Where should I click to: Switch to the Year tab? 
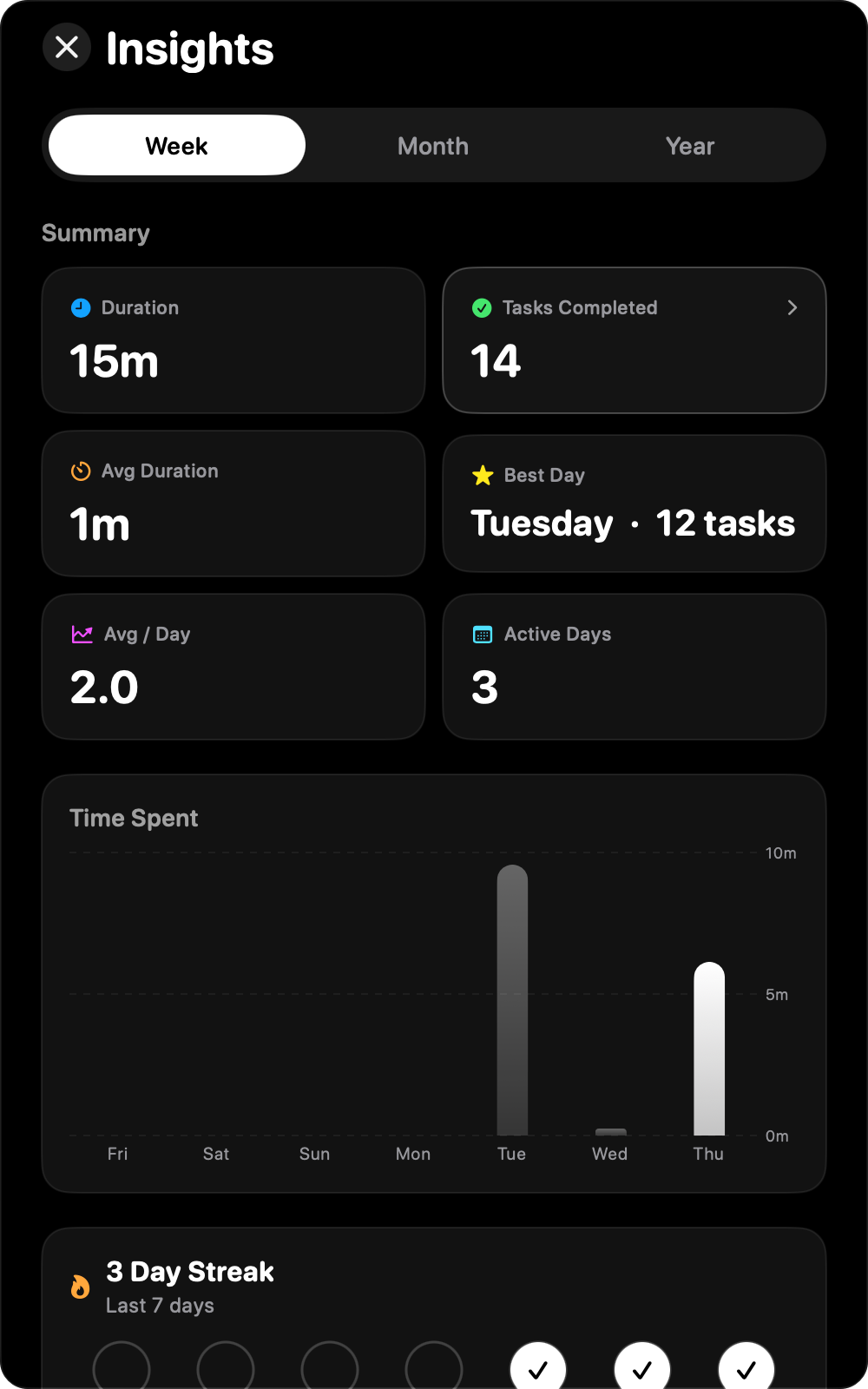[689, 145]
